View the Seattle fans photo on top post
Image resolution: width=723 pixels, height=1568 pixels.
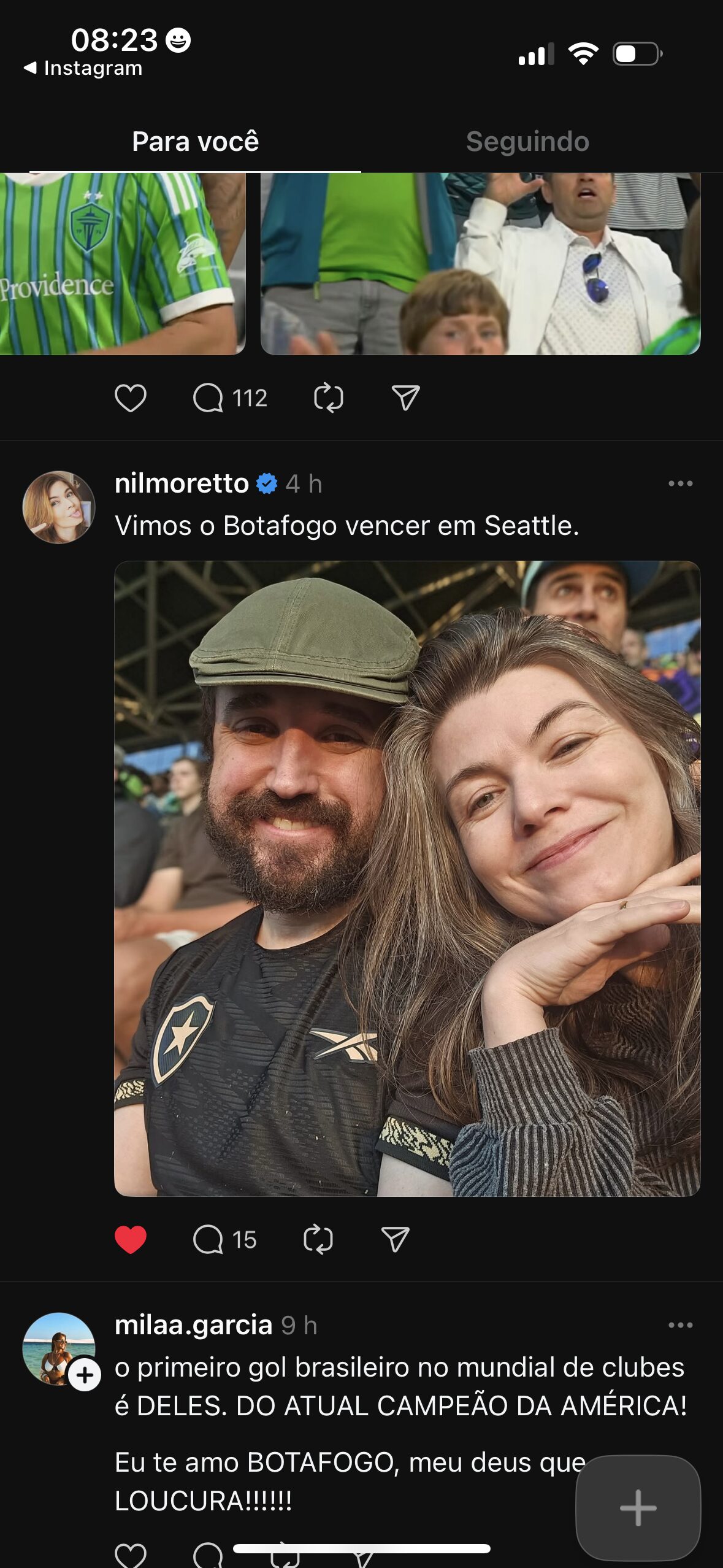(x=480, y=264)
